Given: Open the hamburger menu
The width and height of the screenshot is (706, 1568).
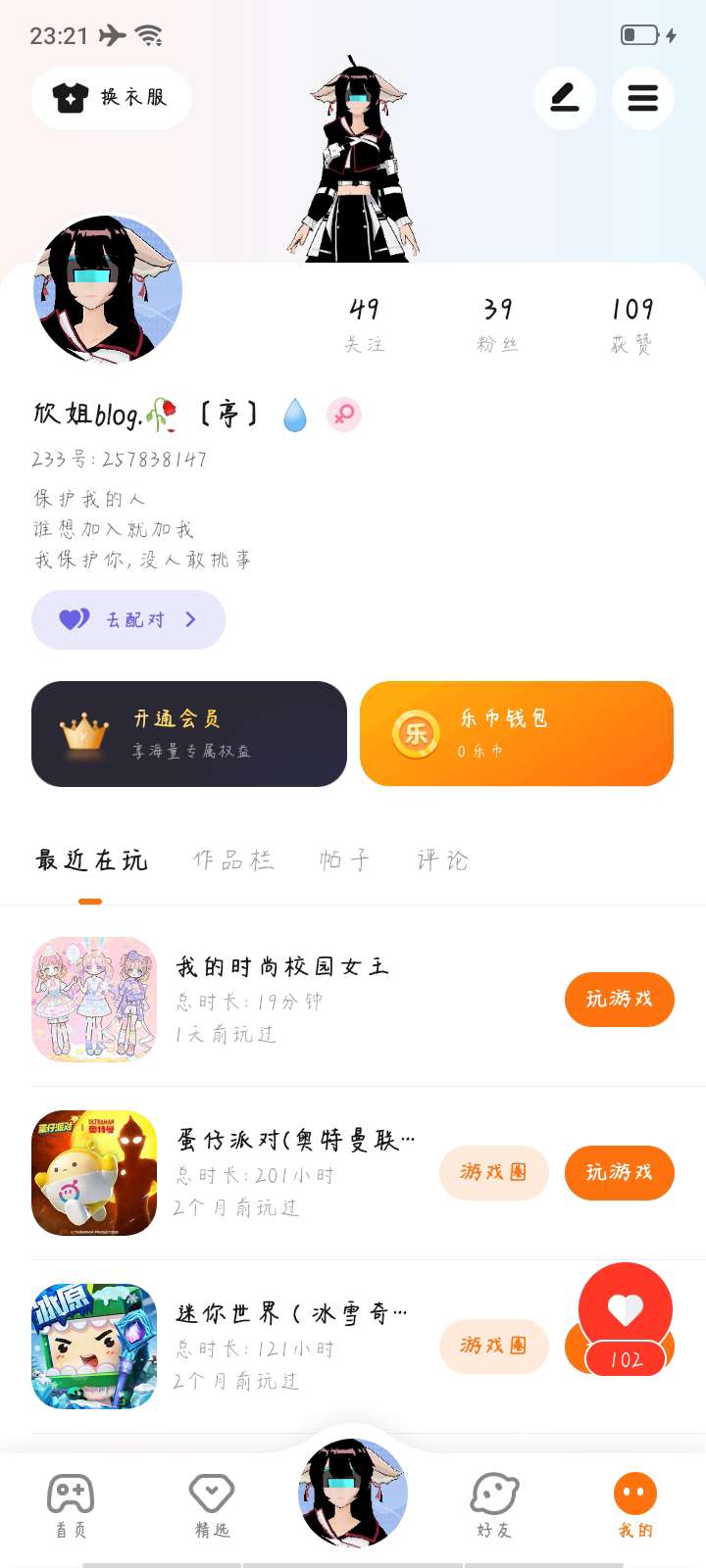Looking at the screenshot, I should (x=642, y=98).
